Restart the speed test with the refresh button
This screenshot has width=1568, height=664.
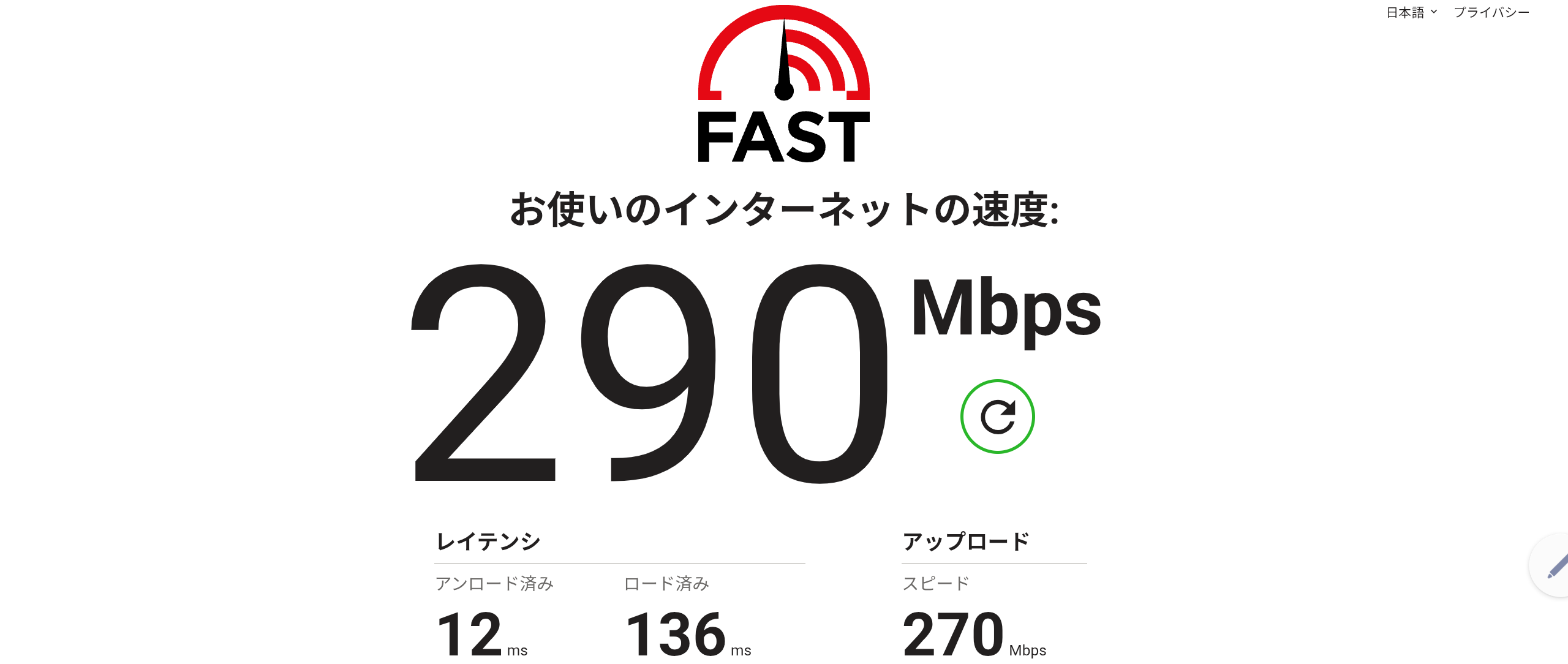[997, 417]
